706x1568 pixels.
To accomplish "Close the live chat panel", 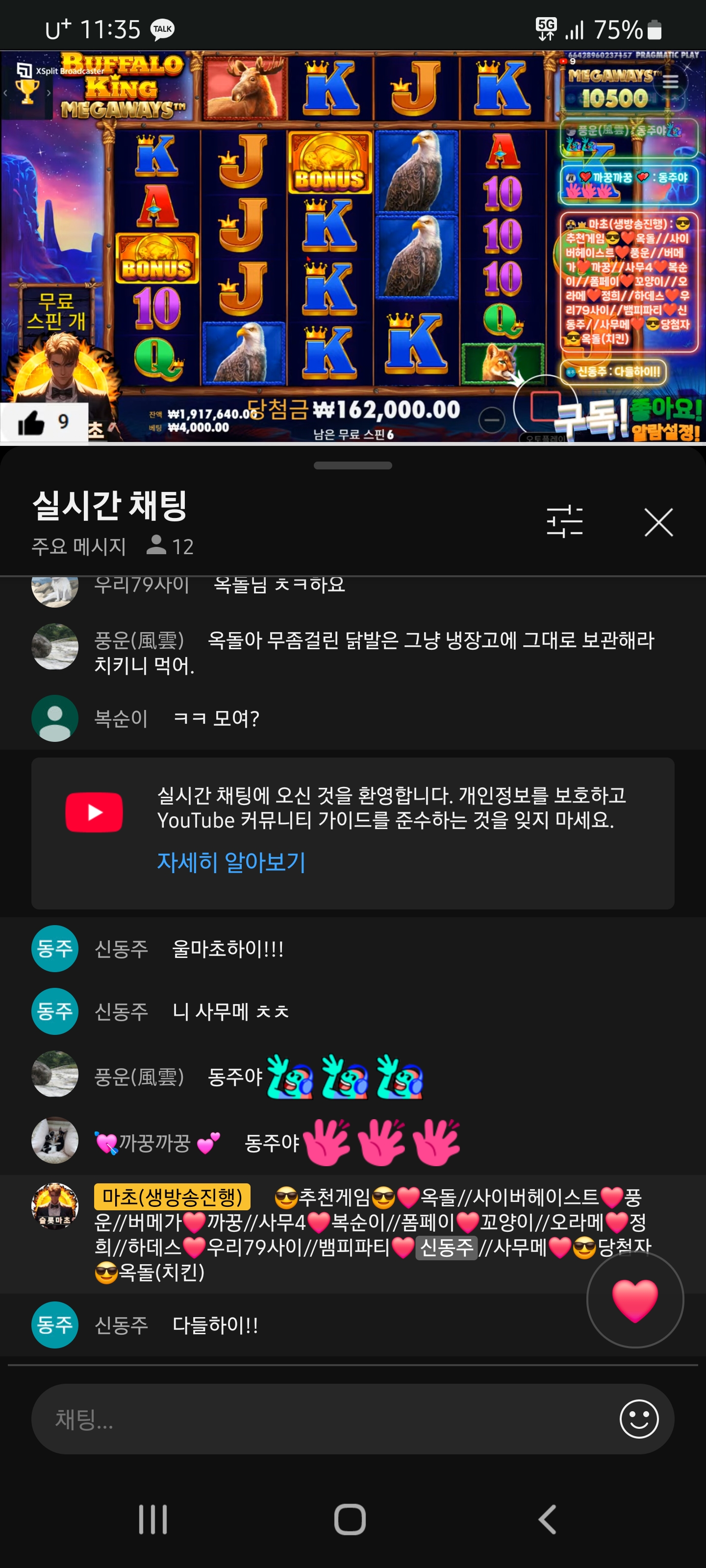I will point(658,523).
